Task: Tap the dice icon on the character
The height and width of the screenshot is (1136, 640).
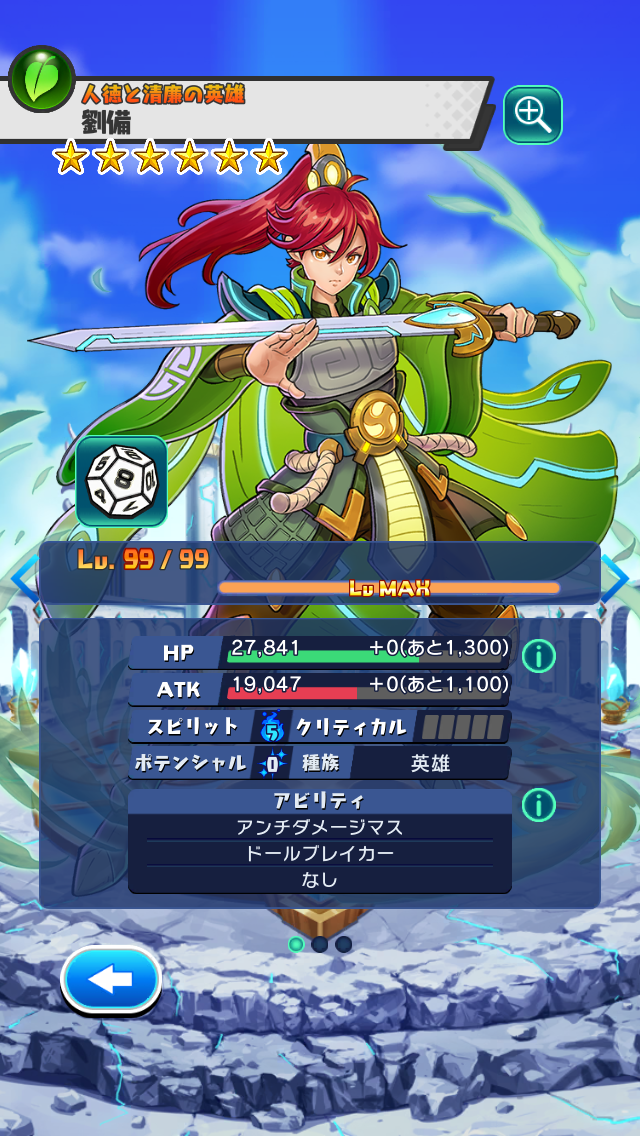Action: 121,481
